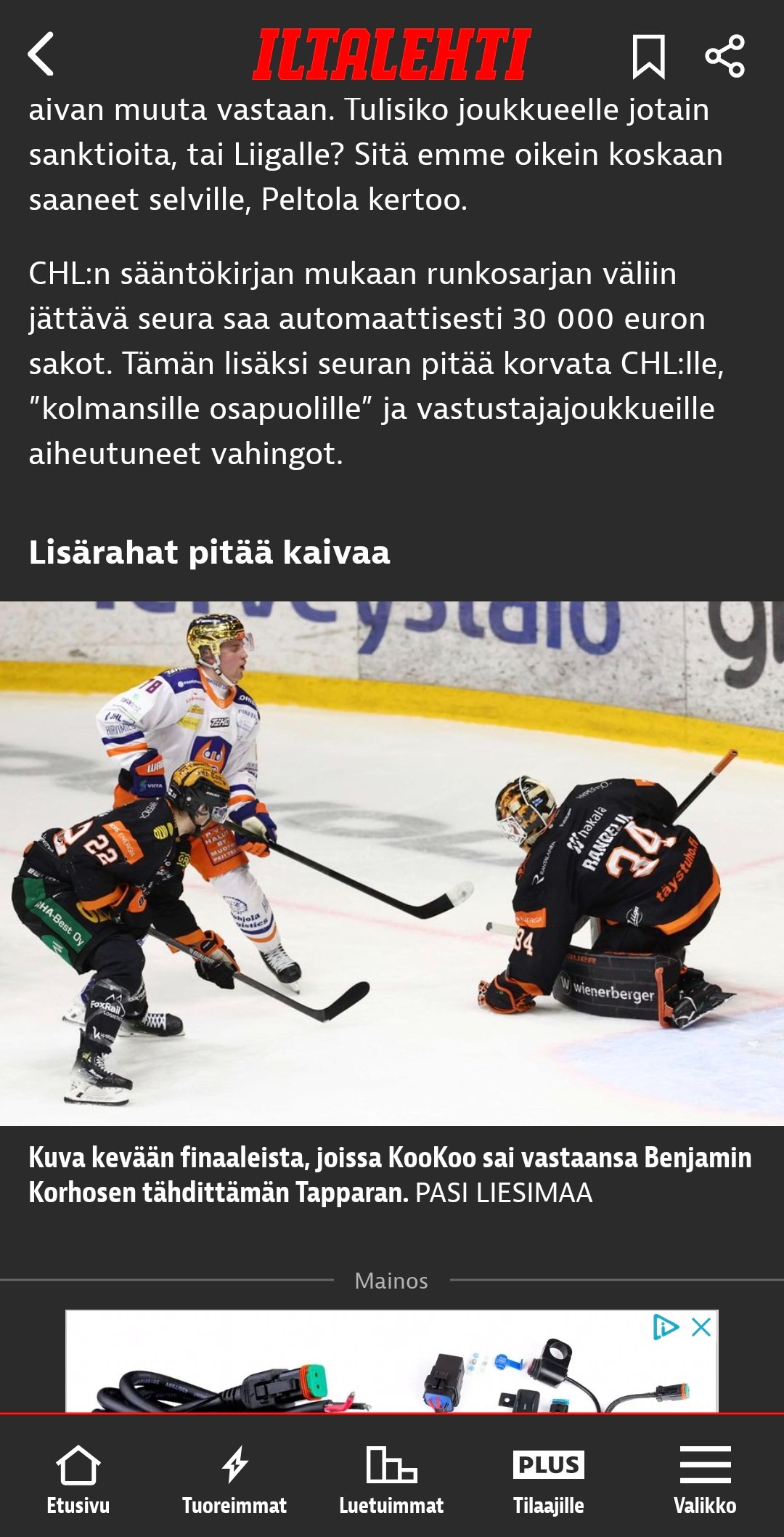784x1537 pixels.
Task: Open the cable harness ad
Action: coord(392,1361)
